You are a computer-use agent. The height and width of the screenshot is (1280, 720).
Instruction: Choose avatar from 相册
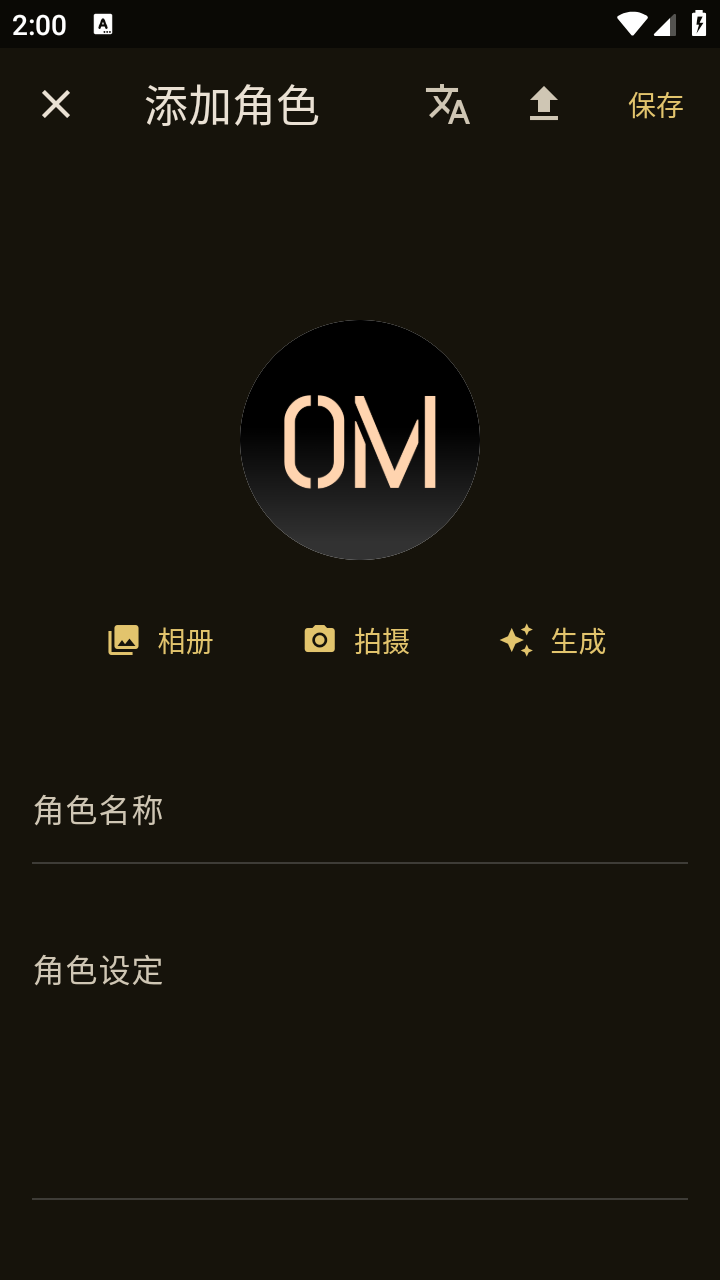point(161,641)
